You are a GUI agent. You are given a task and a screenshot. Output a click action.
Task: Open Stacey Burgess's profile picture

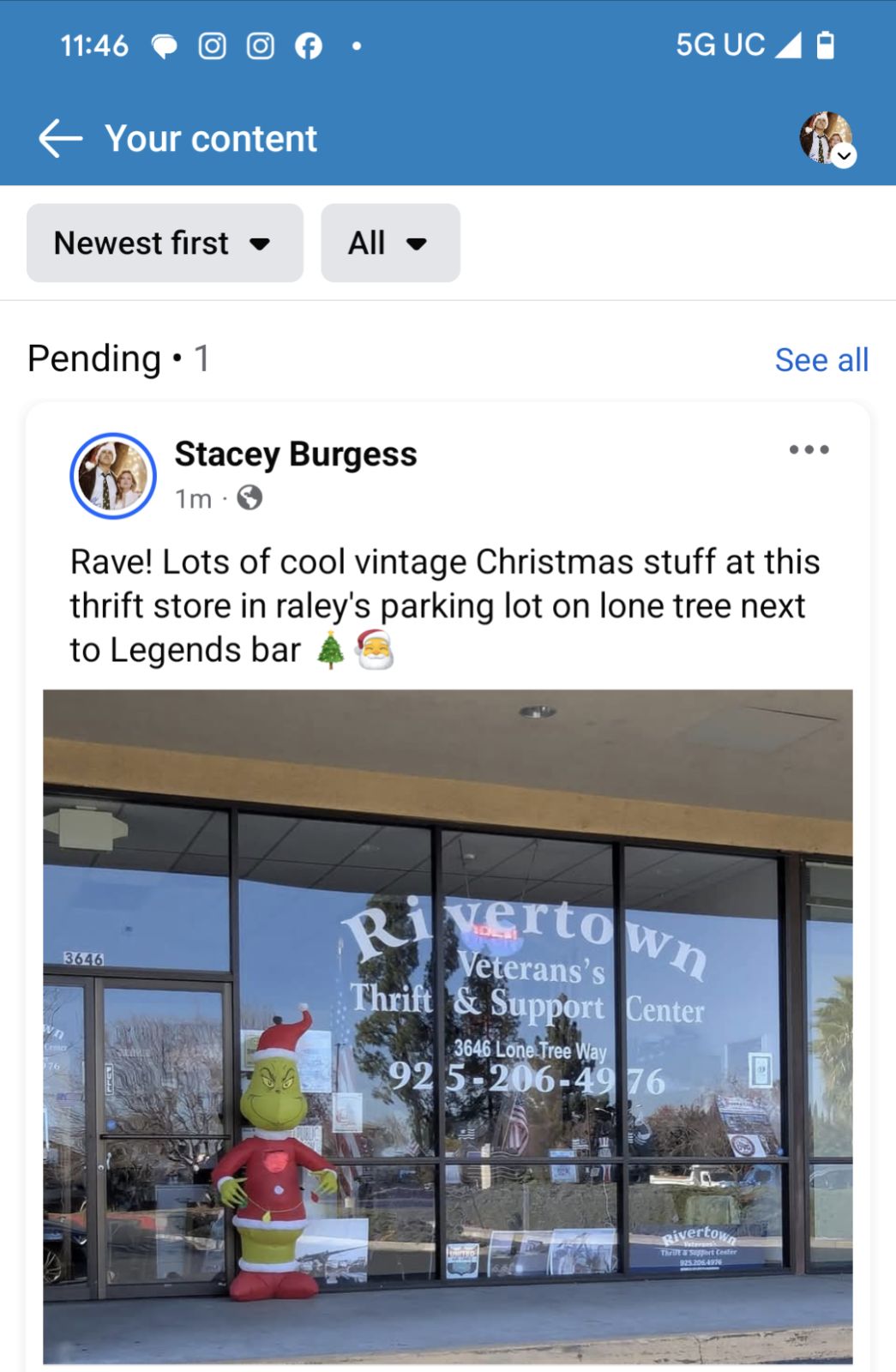(113, 476)
